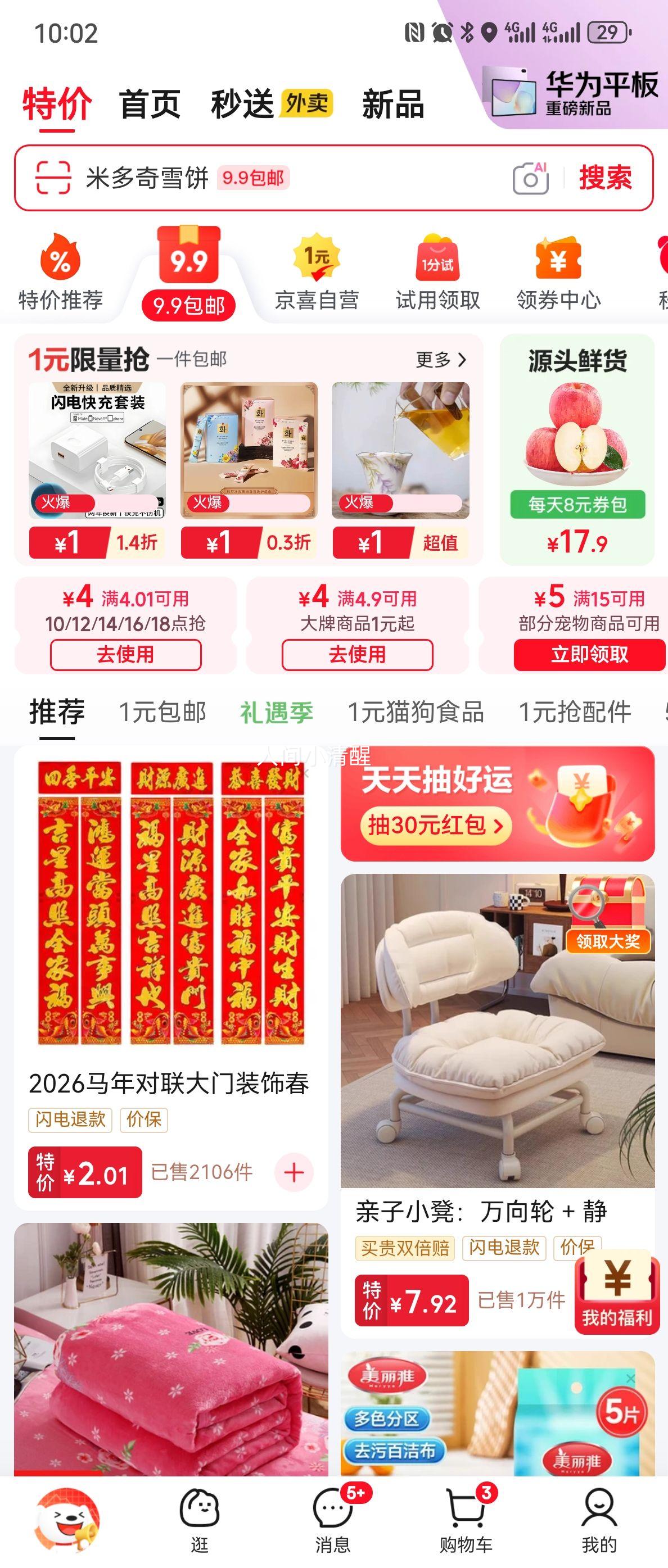
Task: Select the 礼遇季 category tab
Action: (x=275, y=712)
